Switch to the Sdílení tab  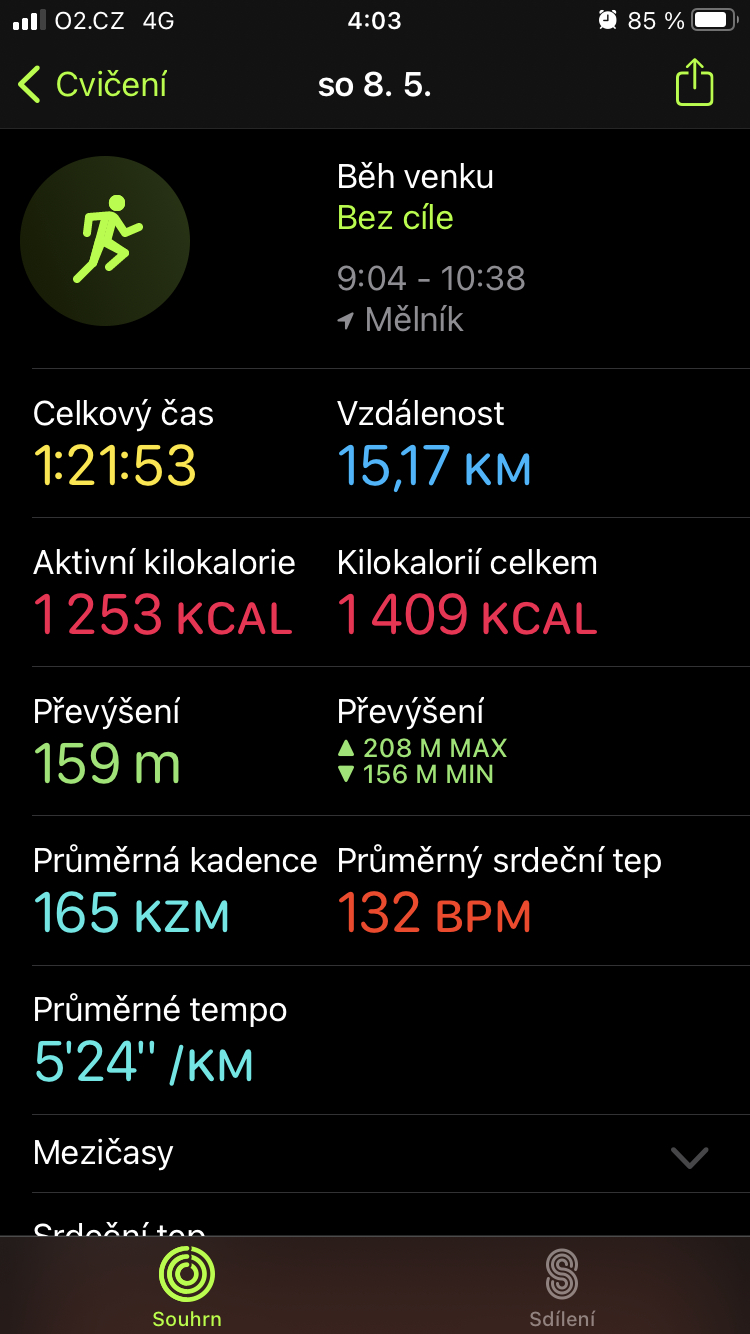click(562, 1286)
